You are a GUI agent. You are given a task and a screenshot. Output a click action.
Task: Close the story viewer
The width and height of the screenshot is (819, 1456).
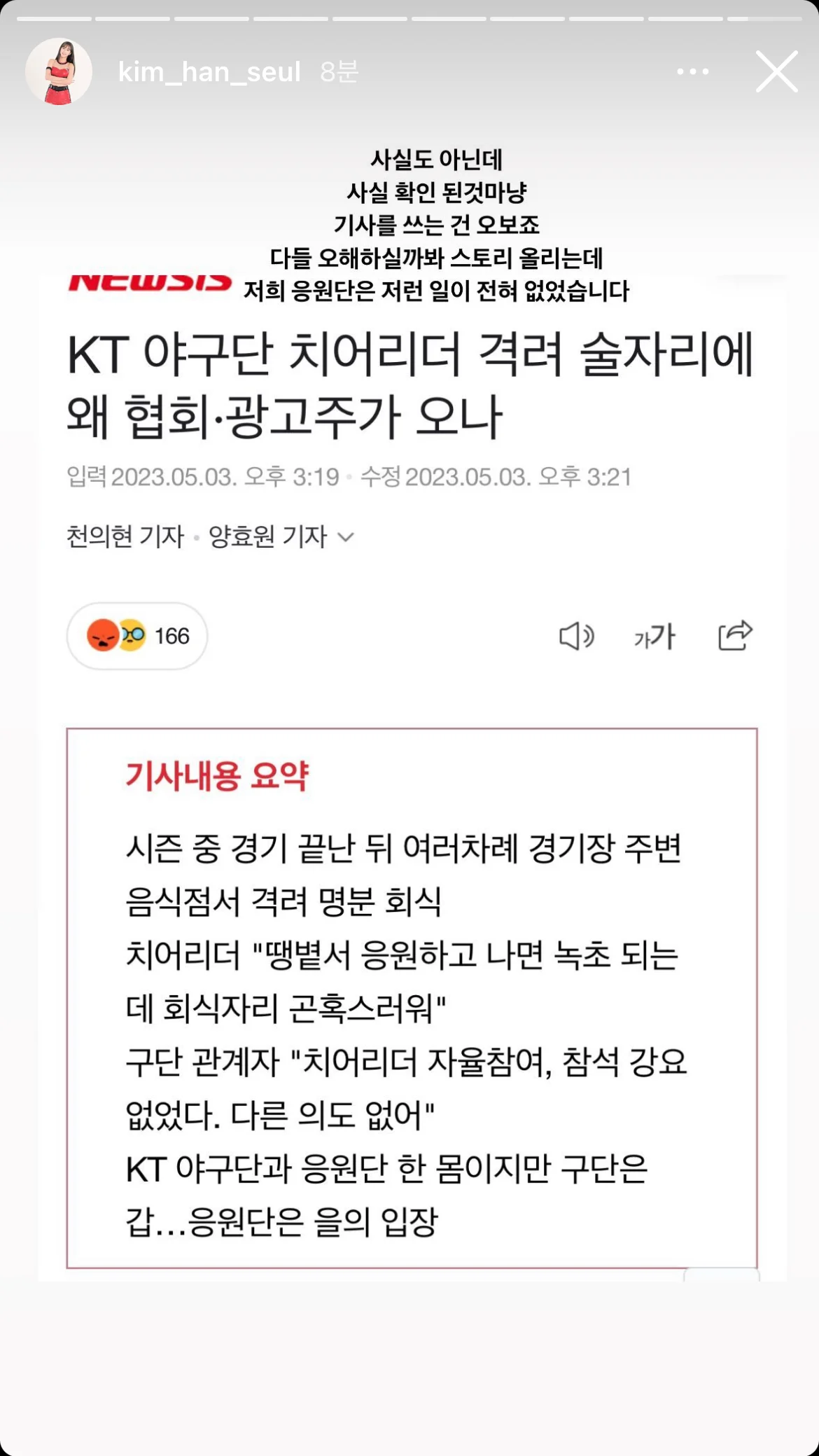(776, 71)
